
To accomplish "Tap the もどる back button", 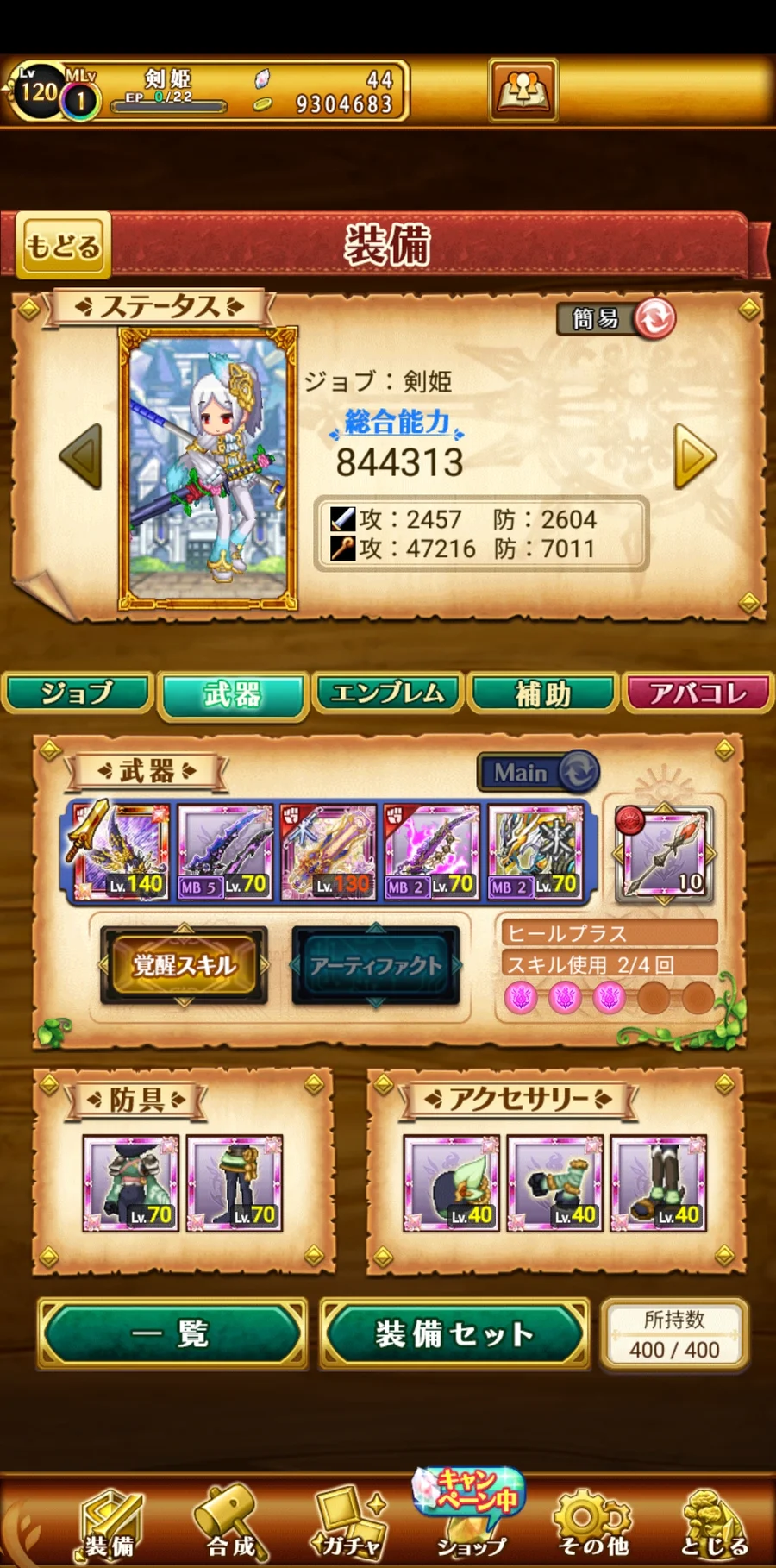I will coord(63,246).
